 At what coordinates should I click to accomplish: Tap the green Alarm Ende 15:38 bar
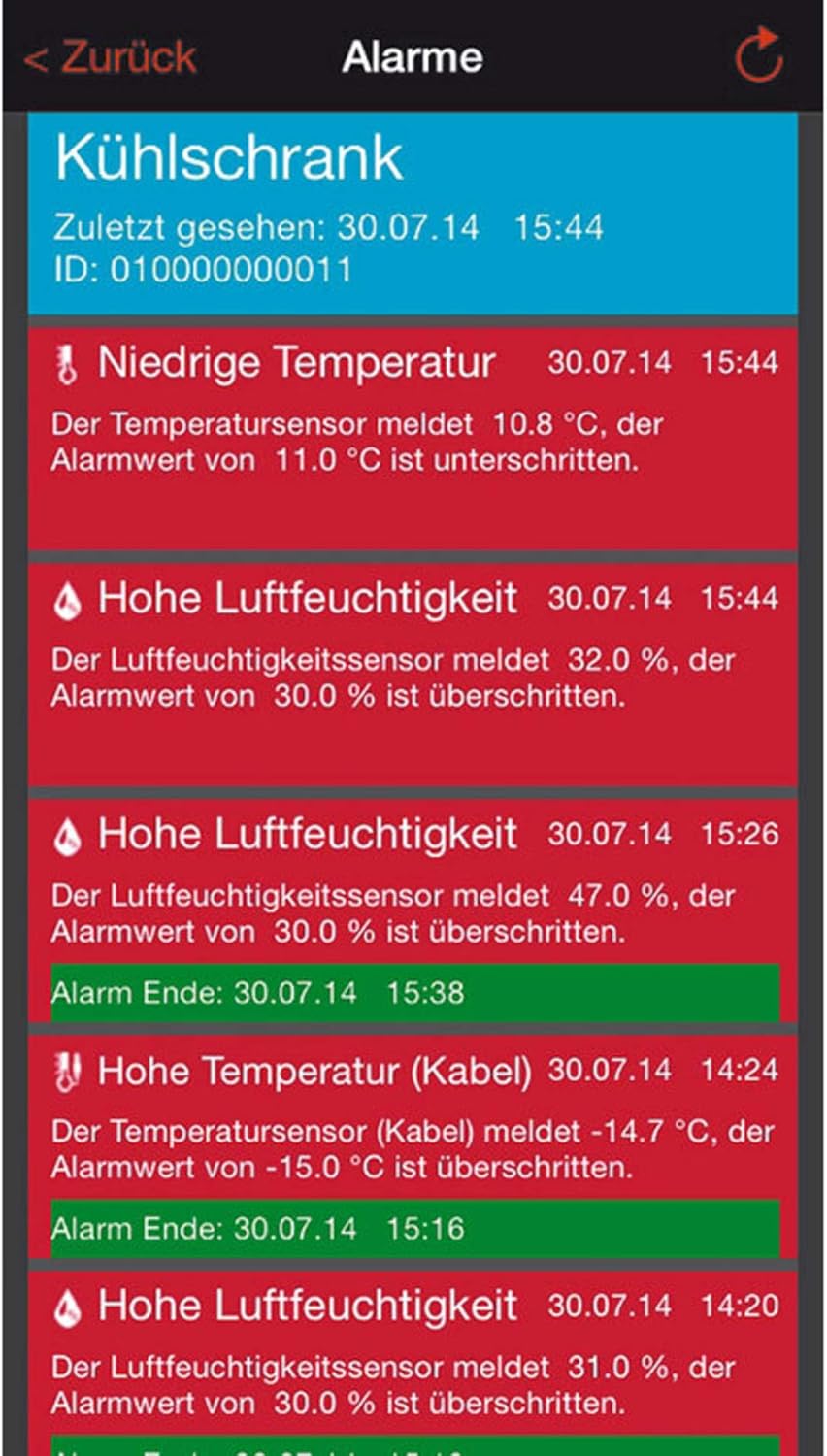coord(413,992)
